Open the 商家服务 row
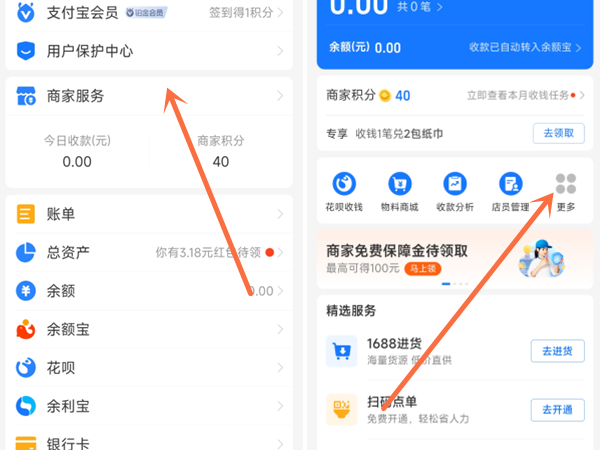This screenshot has width=600, height=450. tap(149, 96)
